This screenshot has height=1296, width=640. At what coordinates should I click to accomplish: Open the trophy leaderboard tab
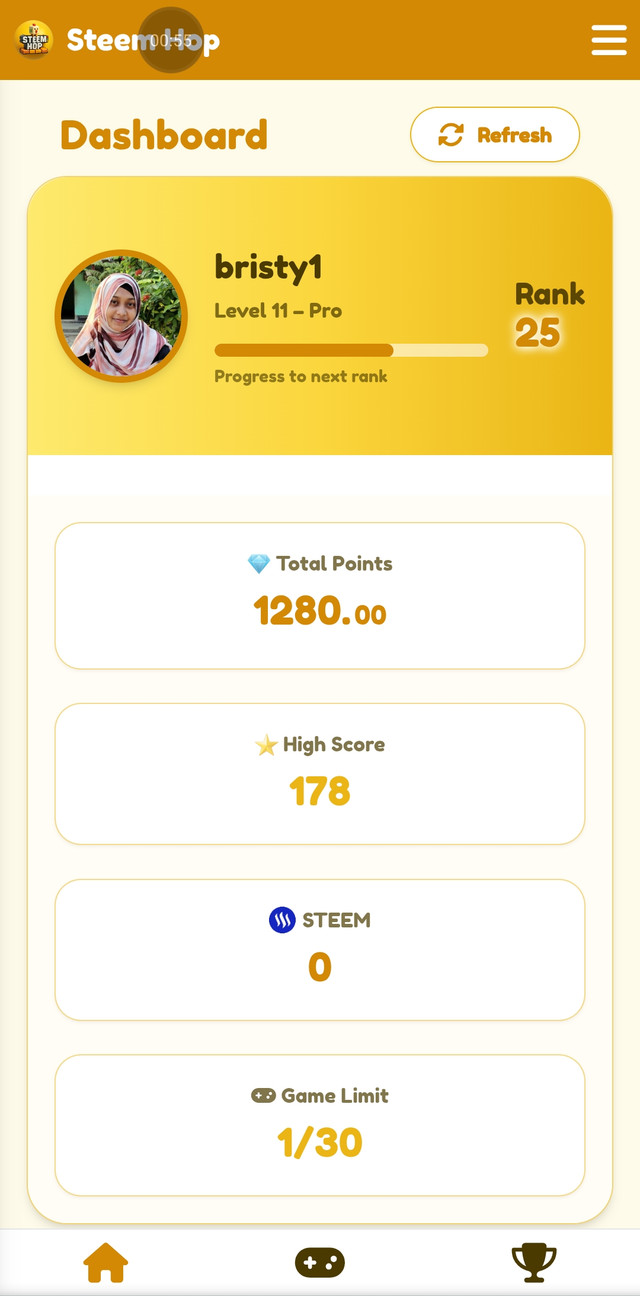(x=534, y=1262)
